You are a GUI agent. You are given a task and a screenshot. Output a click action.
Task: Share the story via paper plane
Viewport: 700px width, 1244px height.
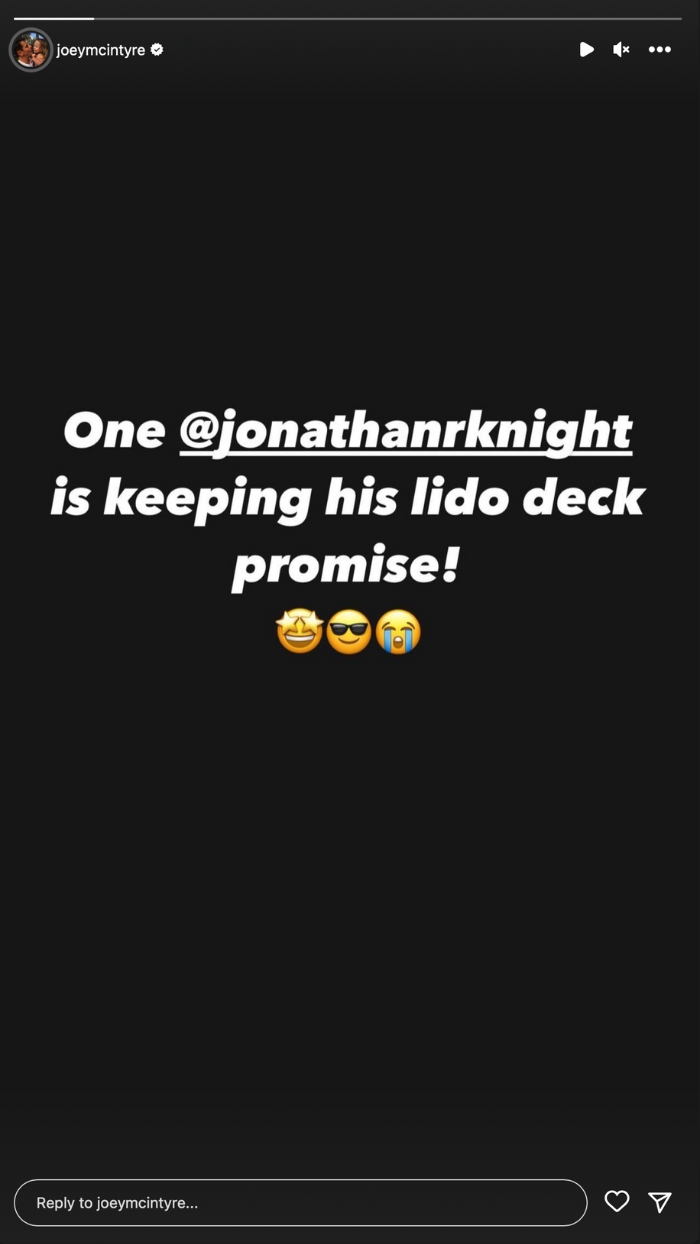(660, 1202)
